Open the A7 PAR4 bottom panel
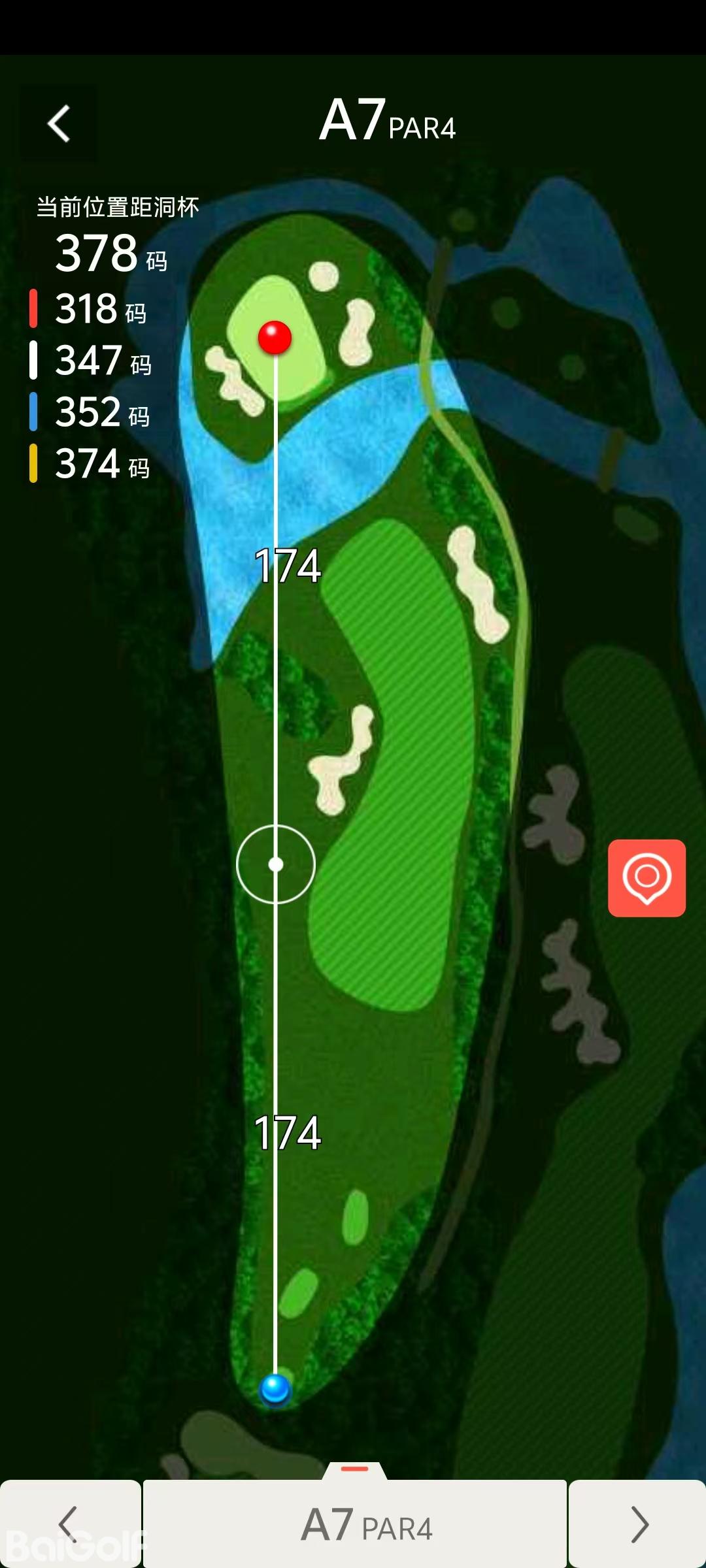Screen dimensions: 706x1568 [355, 1524]
